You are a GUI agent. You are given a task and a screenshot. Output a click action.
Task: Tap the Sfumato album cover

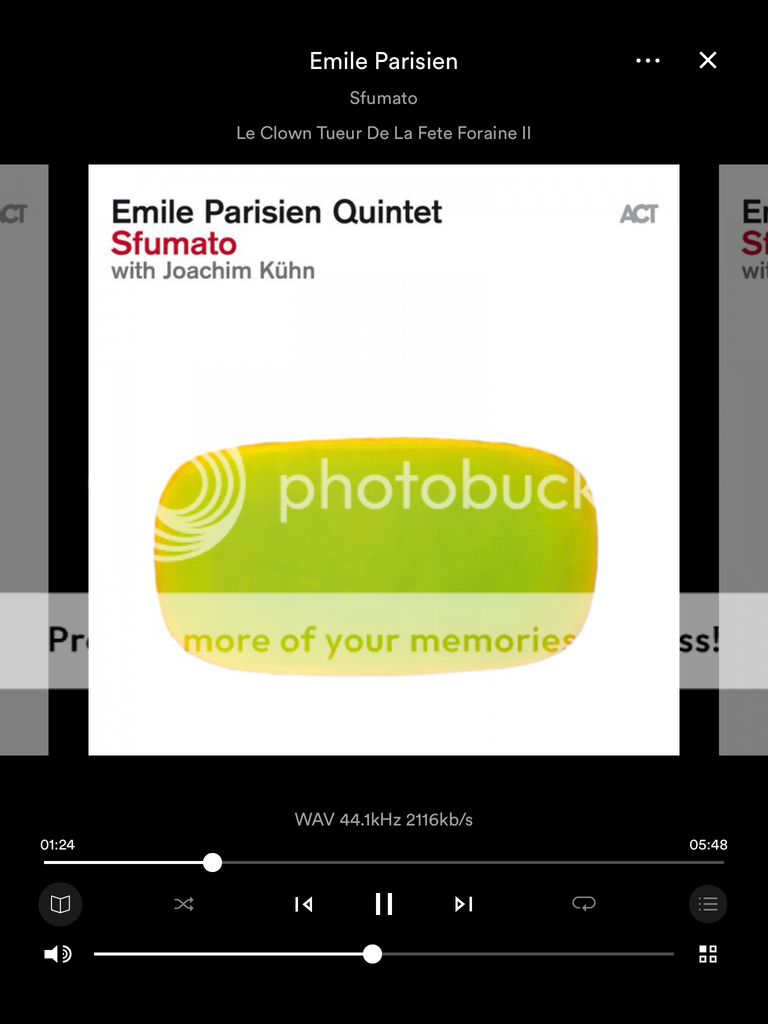tap(384, 460)
